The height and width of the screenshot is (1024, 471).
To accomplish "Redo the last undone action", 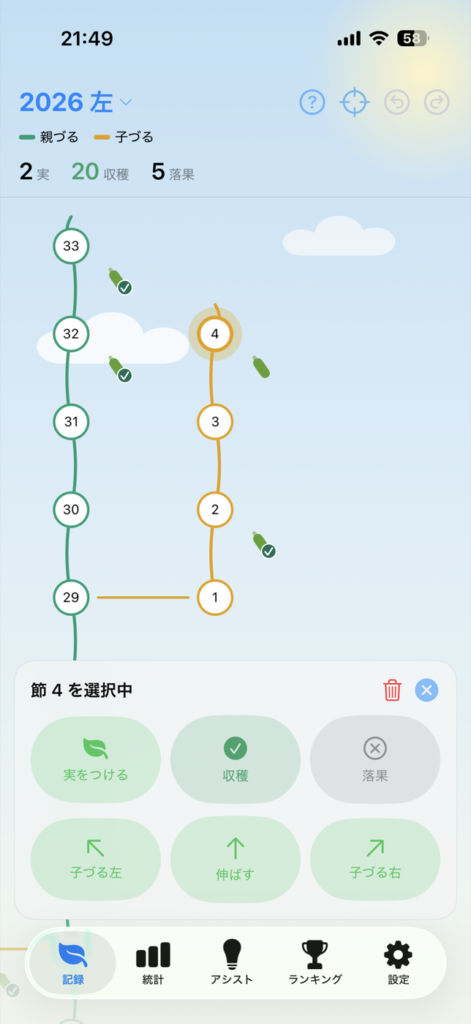I will pos(437,103).
